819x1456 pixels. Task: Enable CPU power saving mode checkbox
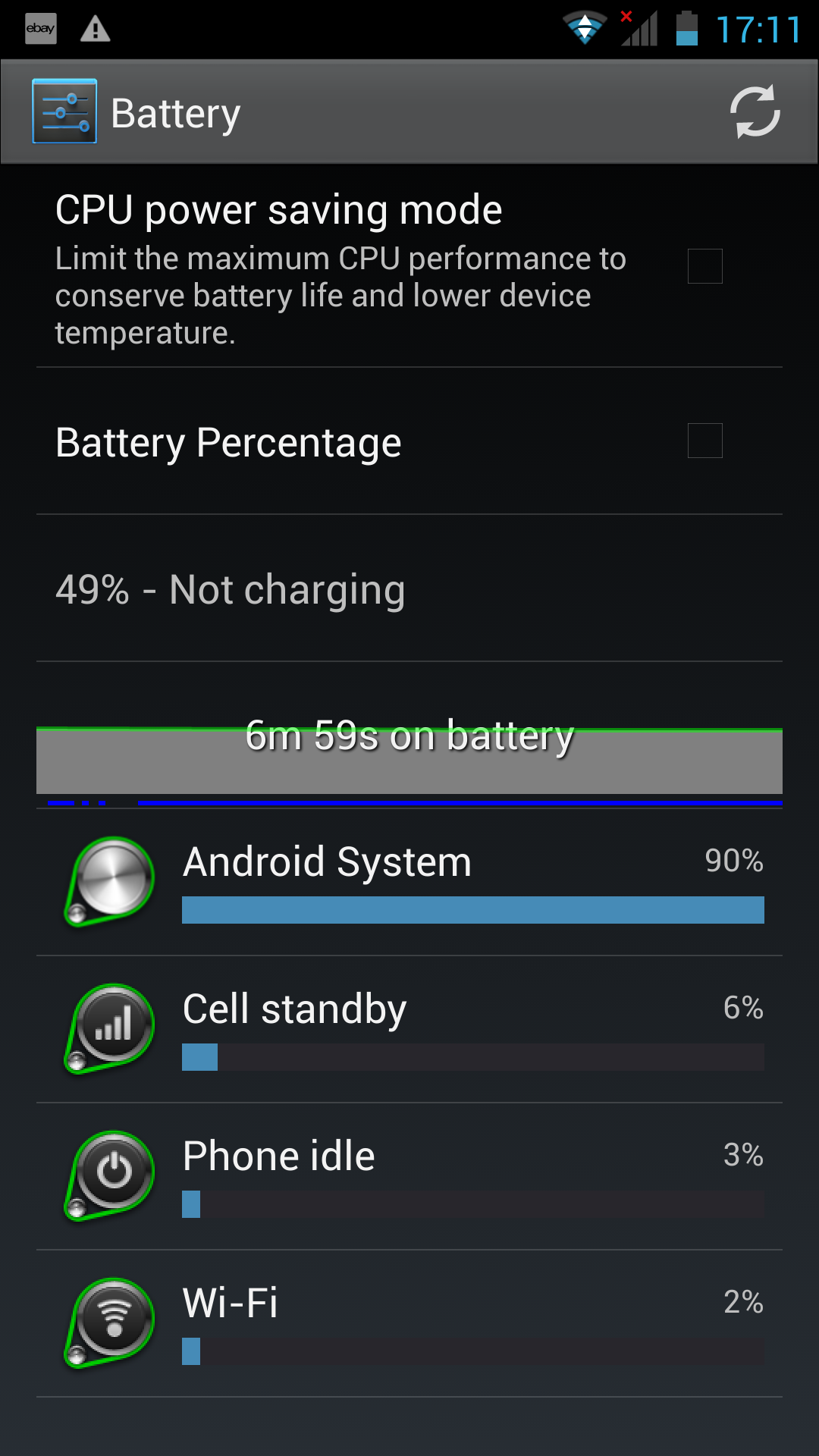[x=704, y=266]
